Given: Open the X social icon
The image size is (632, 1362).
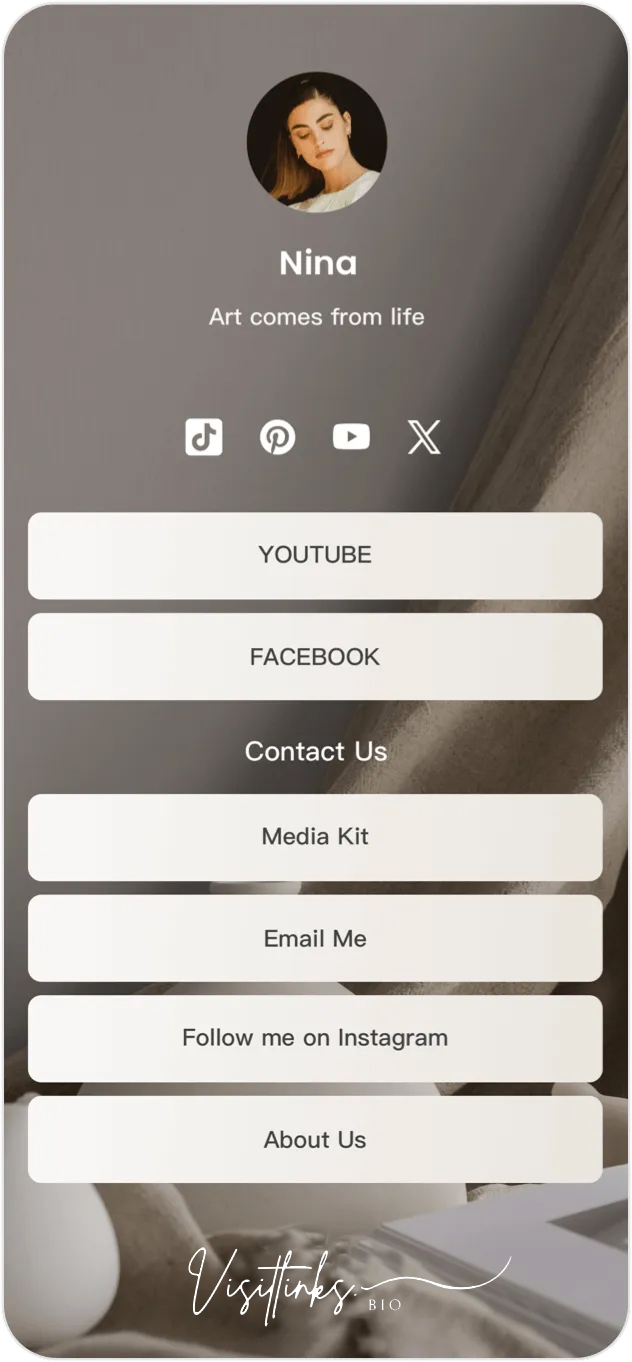Looking at the screenshot, I should click(x=424, y=437).
